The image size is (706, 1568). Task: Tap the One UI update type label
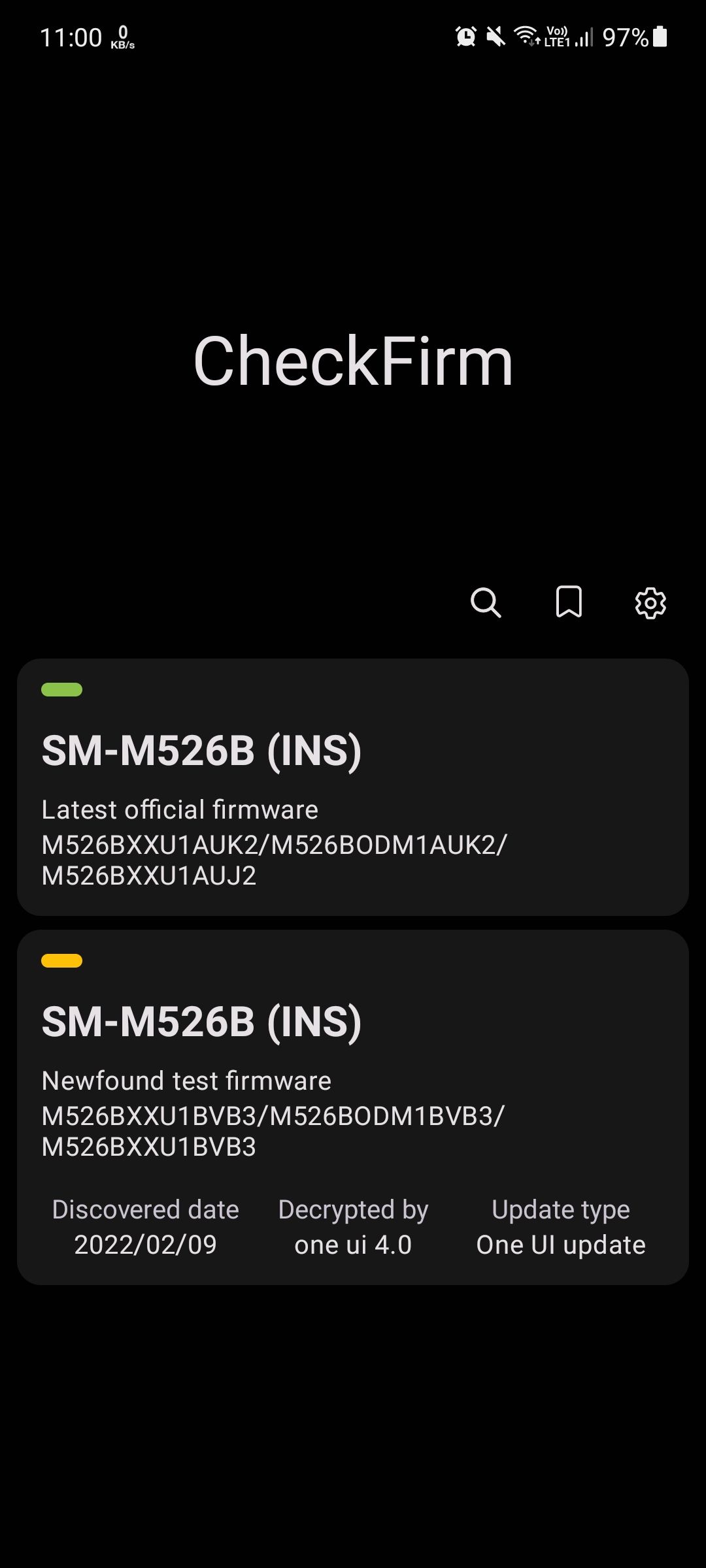pyautogui.click(x=560, y=1245)
